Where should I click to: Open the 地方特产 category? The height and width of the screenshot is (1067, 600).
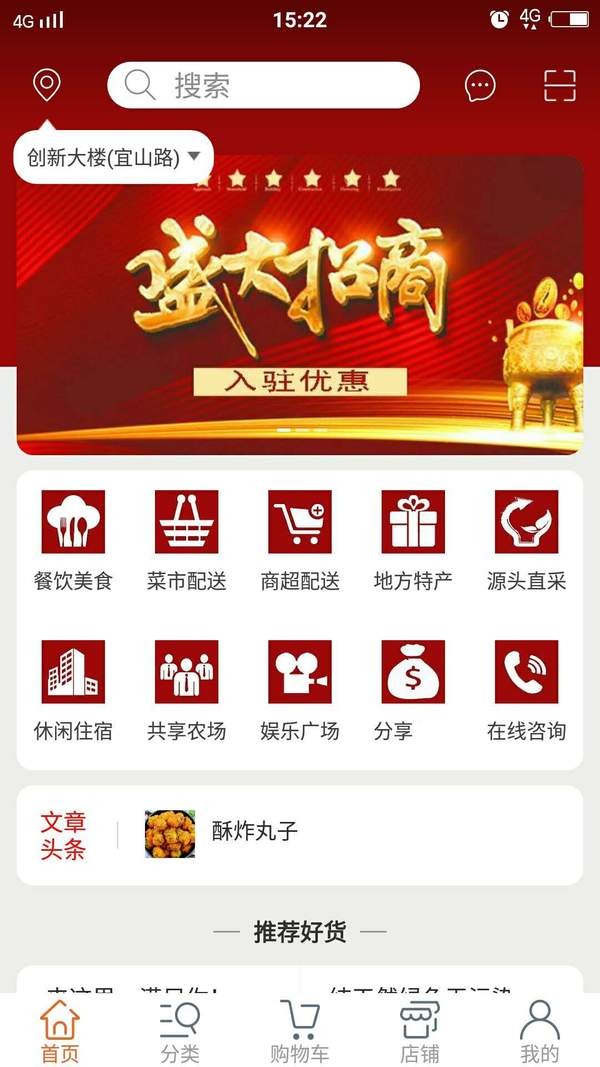tap(413, 540)
